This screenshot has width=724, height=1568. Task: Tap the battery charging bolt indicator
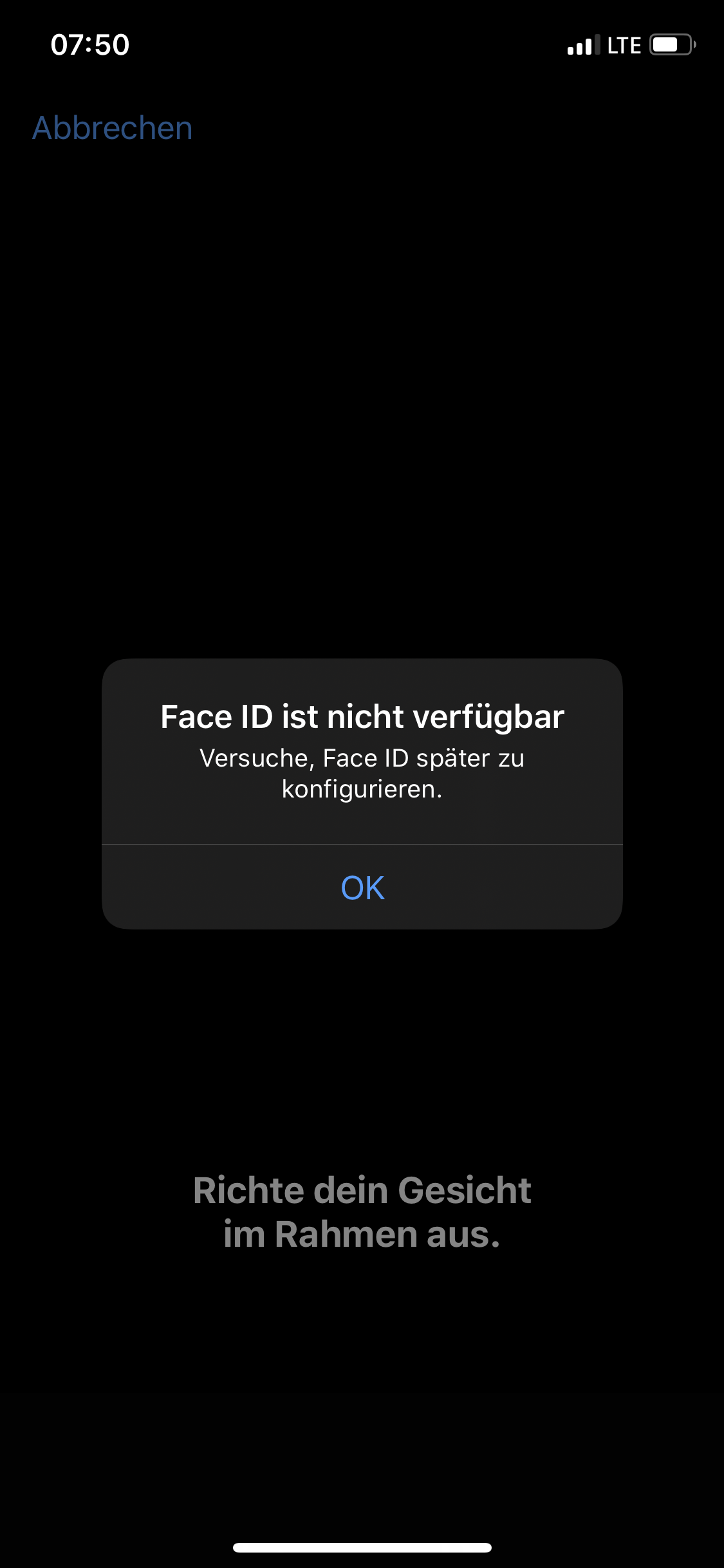tap(696, 45)
